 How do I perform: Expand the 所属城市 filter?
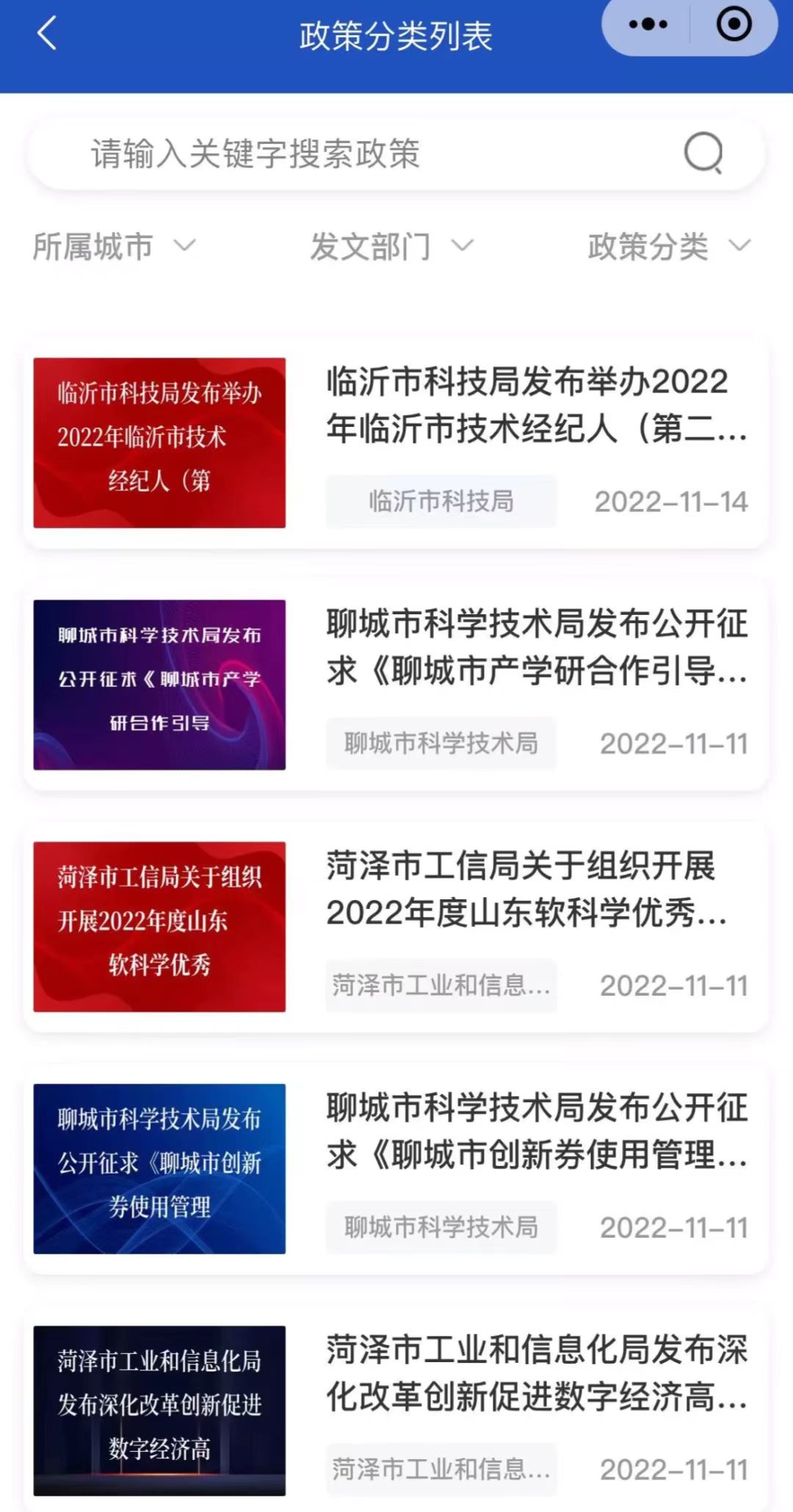click(x=114, y=246)
